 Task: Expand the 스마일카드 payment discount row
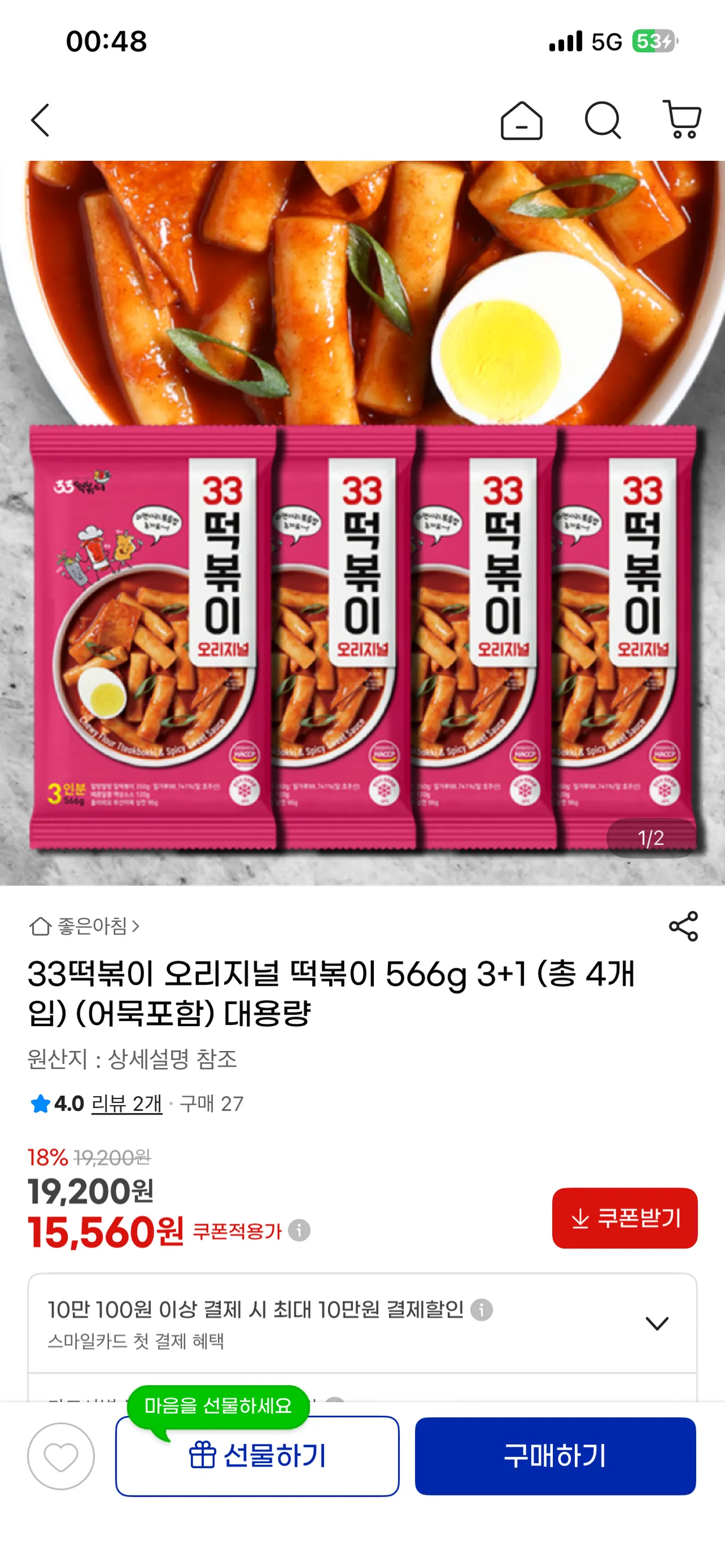pyautogui.click(x=362, y=1323)
